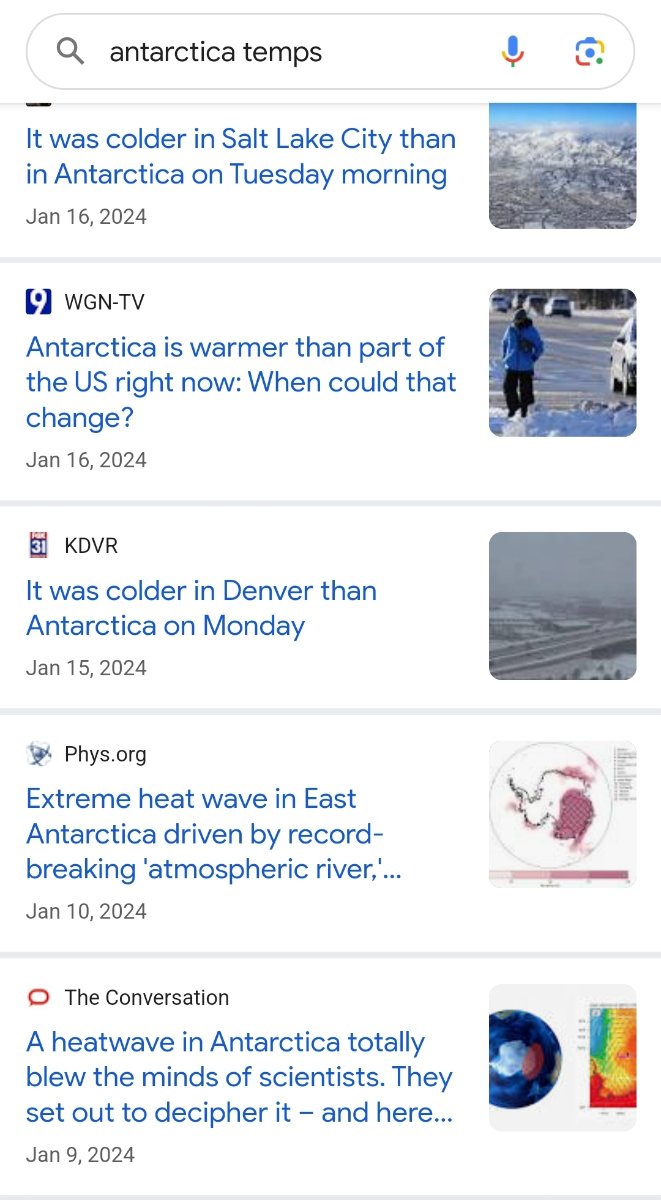661x1200 pixels.
Task: Tap the snowy pedestrian thumbnail from WGN-TV
Action: [x=562, y=362]
